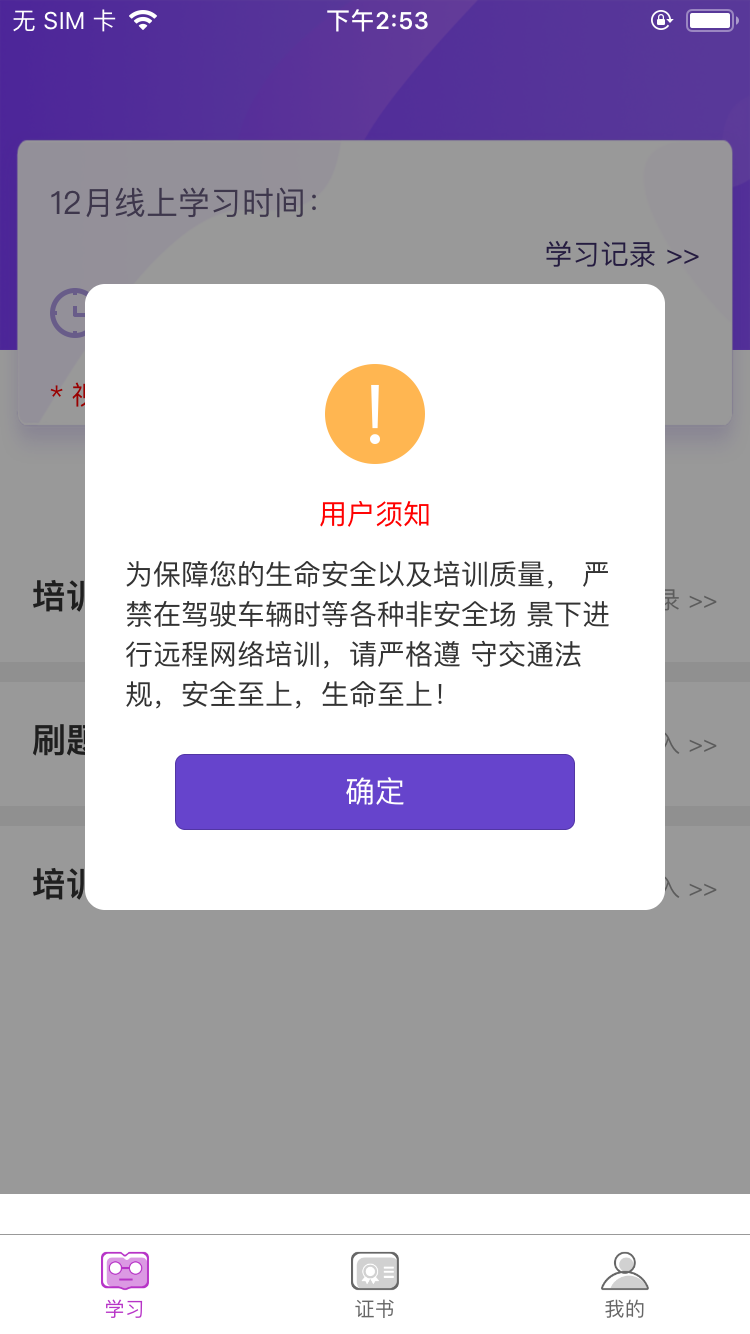
Task: Expand 学习记录 via its >> chevron
Action: coord(686,256)
